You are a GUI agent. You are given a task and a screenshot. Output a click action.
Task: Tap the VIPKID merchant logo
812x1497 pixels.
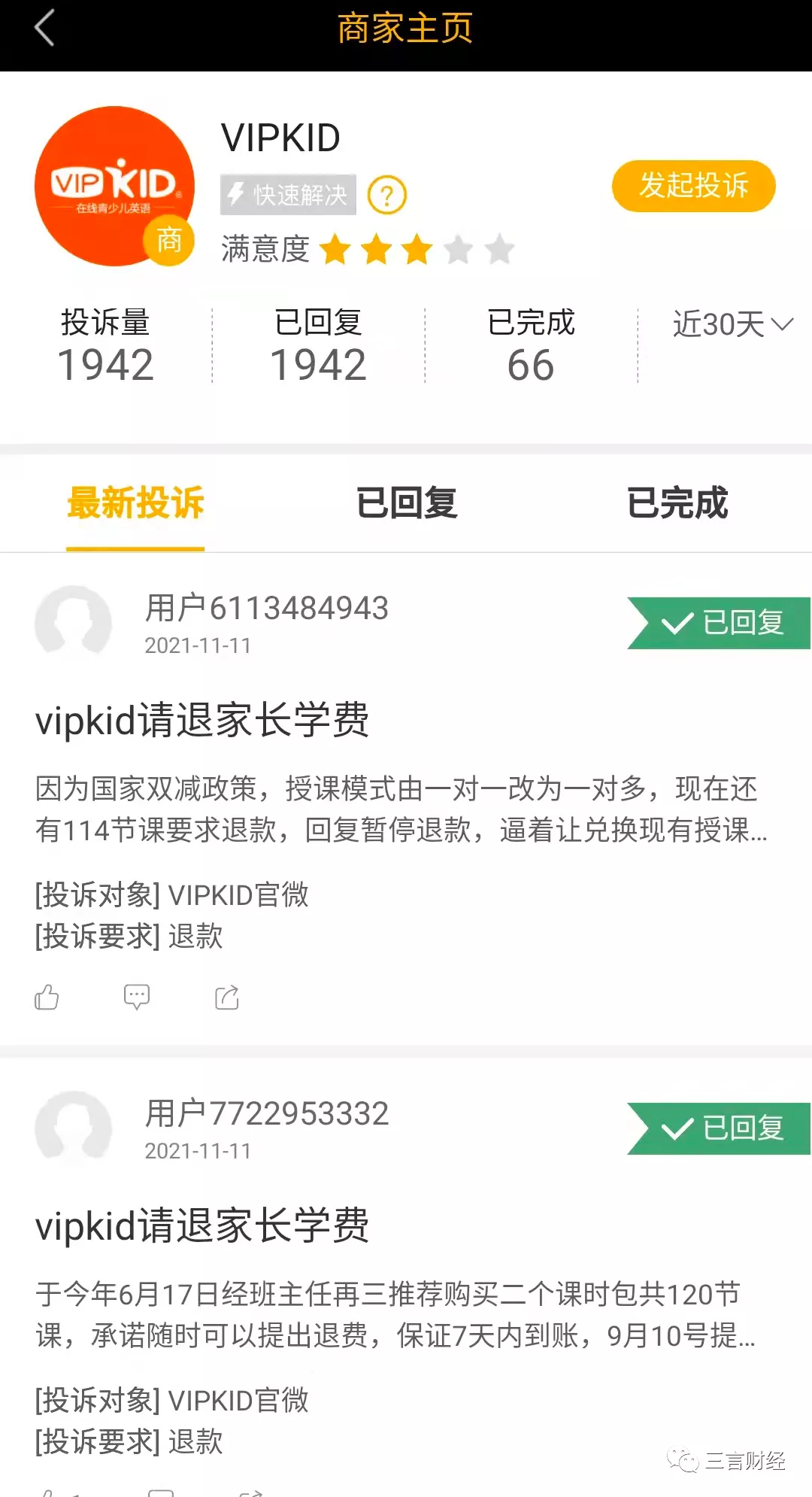pyautogui.click(x=114, y=186)
